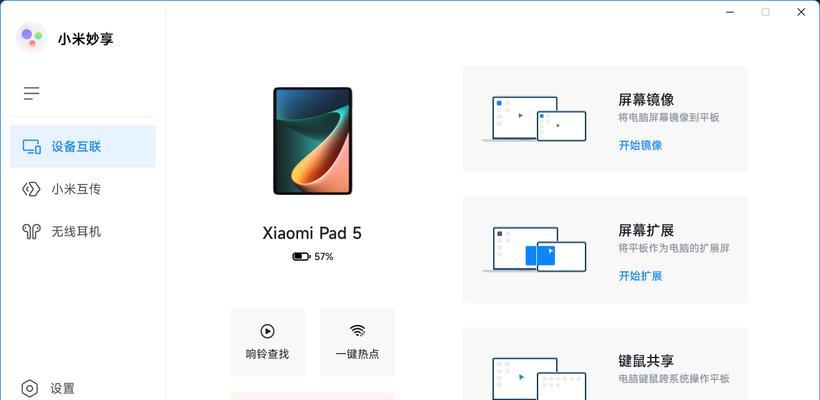Close the window
The image size is (820, 400).
(x=801, y=12)
